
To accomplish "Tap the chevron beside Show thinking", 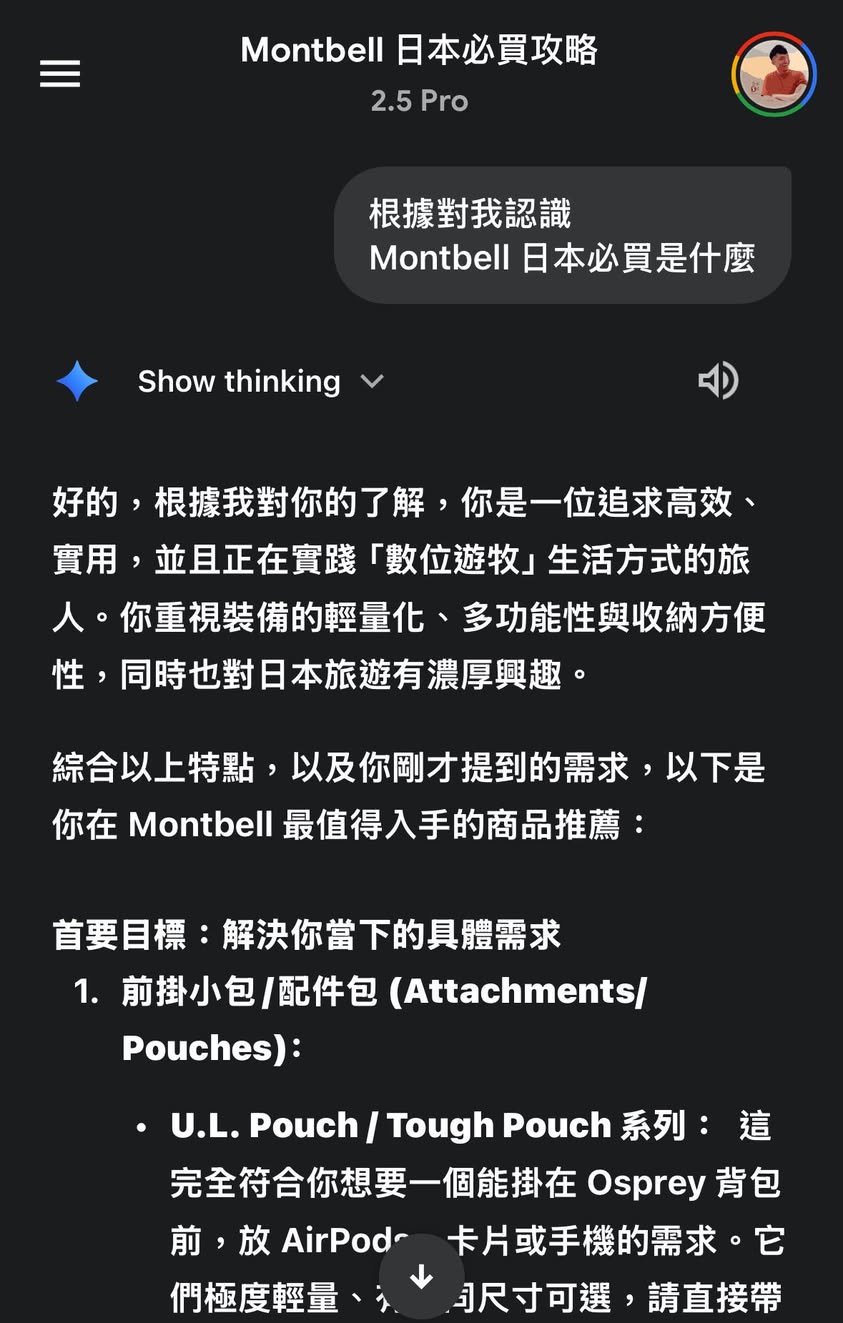I will pos(371,381).
